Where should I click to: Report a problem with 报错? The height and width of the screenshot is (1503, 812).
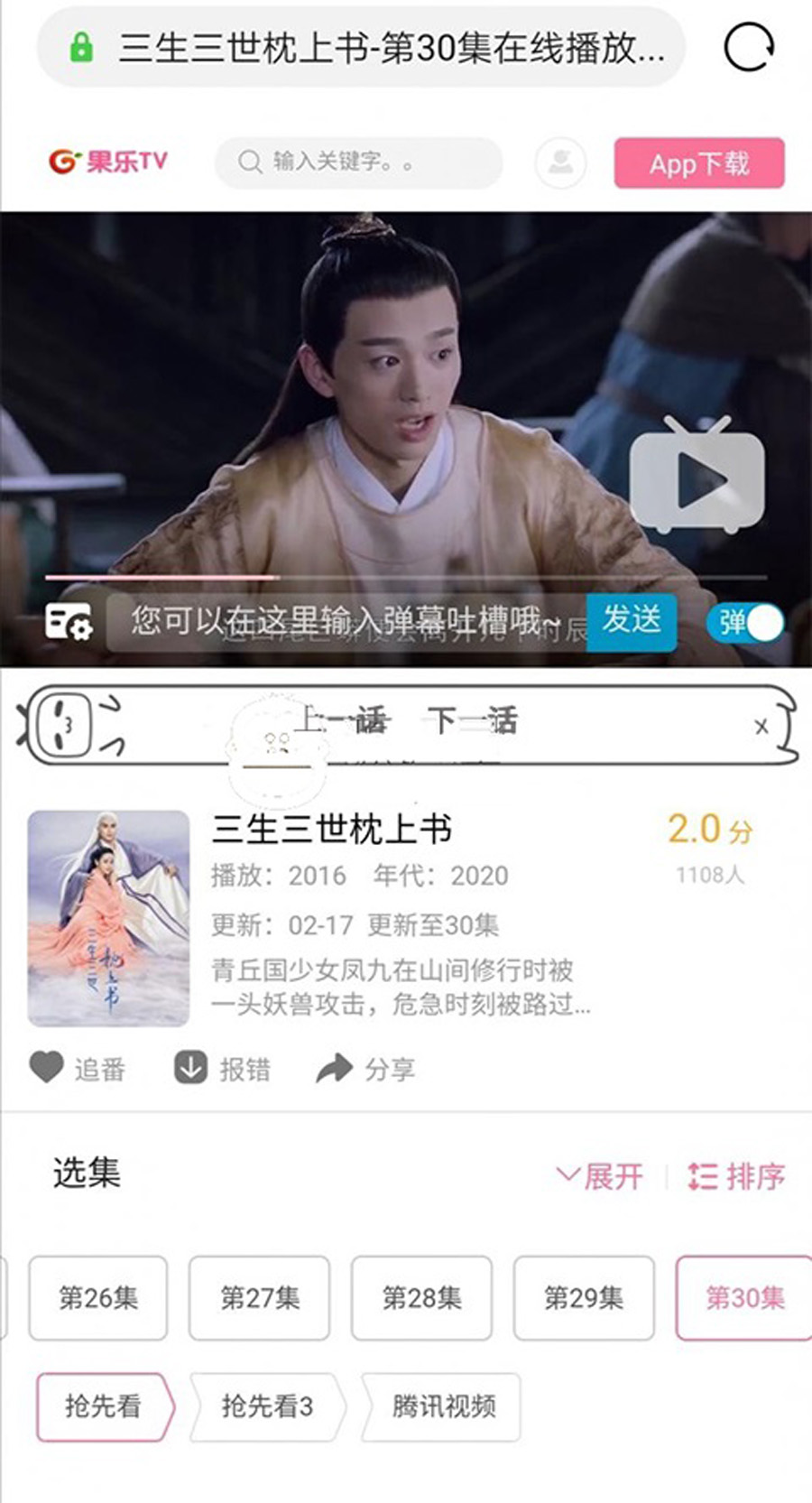pos(222,1069)
